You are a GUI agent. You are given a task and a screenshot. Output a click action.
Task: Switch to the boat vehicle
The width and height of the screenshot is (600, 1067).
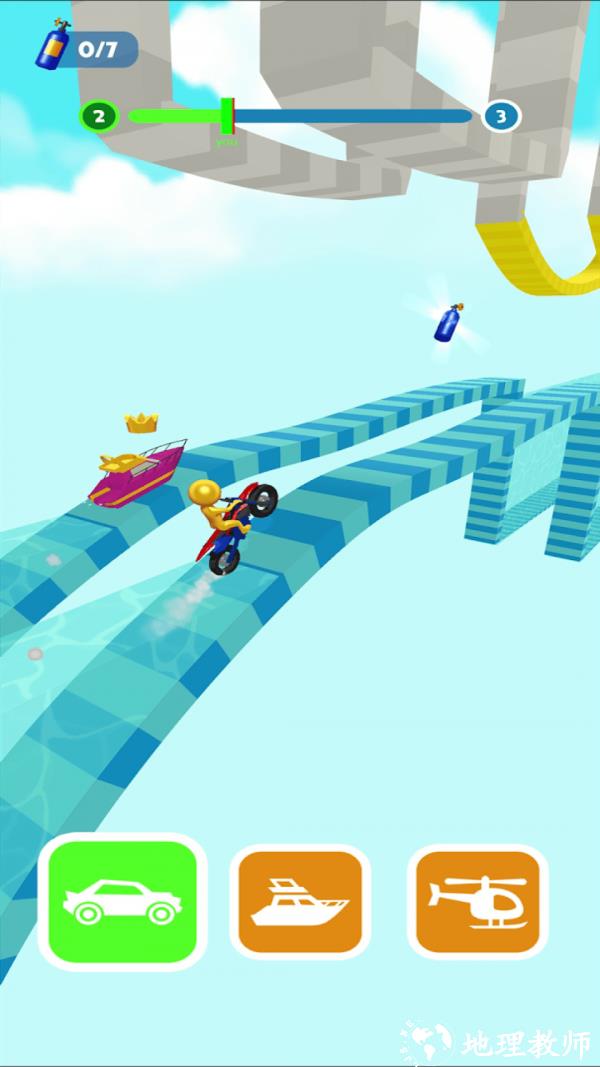click(300, 902)
